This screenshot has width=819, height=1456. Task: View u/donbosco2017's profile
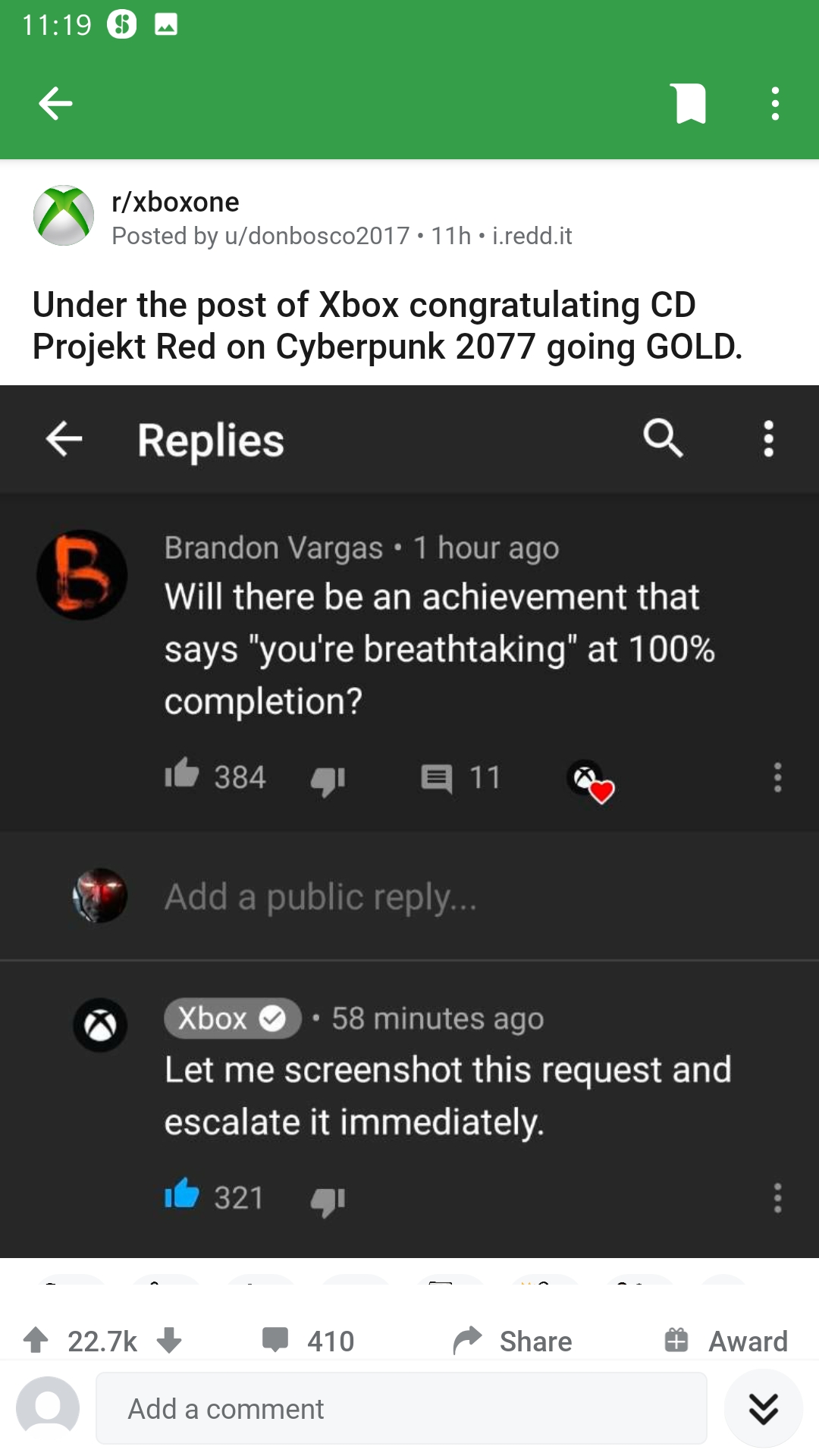317,236
